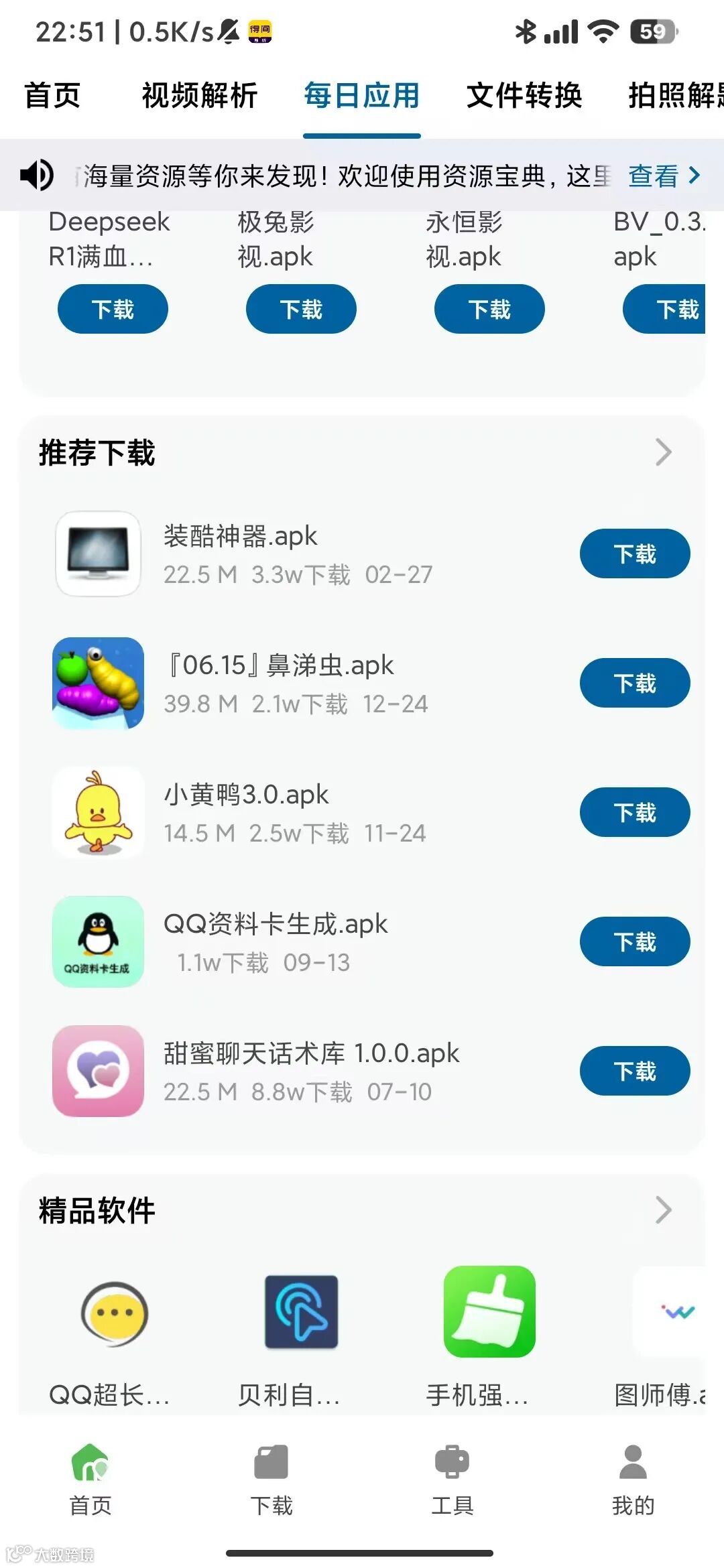Download 永恒影视.apk
The width and height of the screenshot is (724, 1568).
(489, 309)
